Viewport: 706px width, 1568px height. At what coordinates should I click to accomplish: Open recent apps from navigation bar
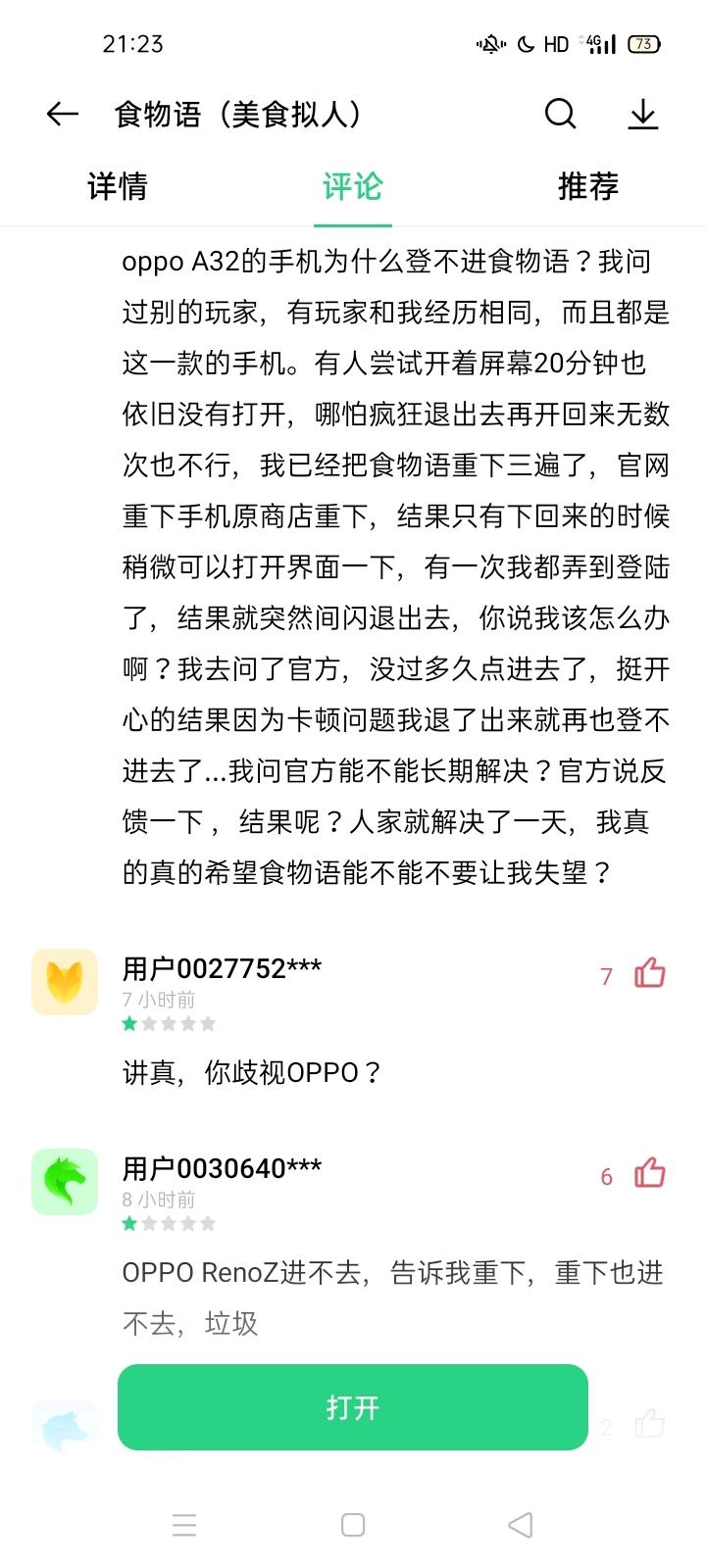point(184,1525)
